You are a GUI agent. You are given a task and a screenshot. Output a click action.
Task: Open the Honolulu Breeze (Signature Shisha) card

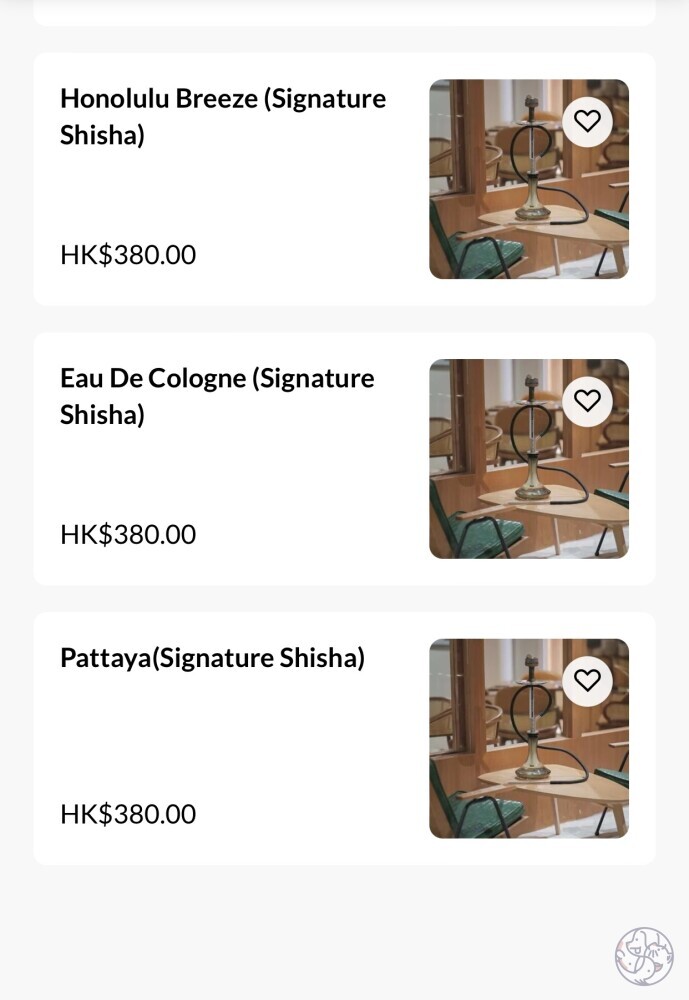click(344, 179)
